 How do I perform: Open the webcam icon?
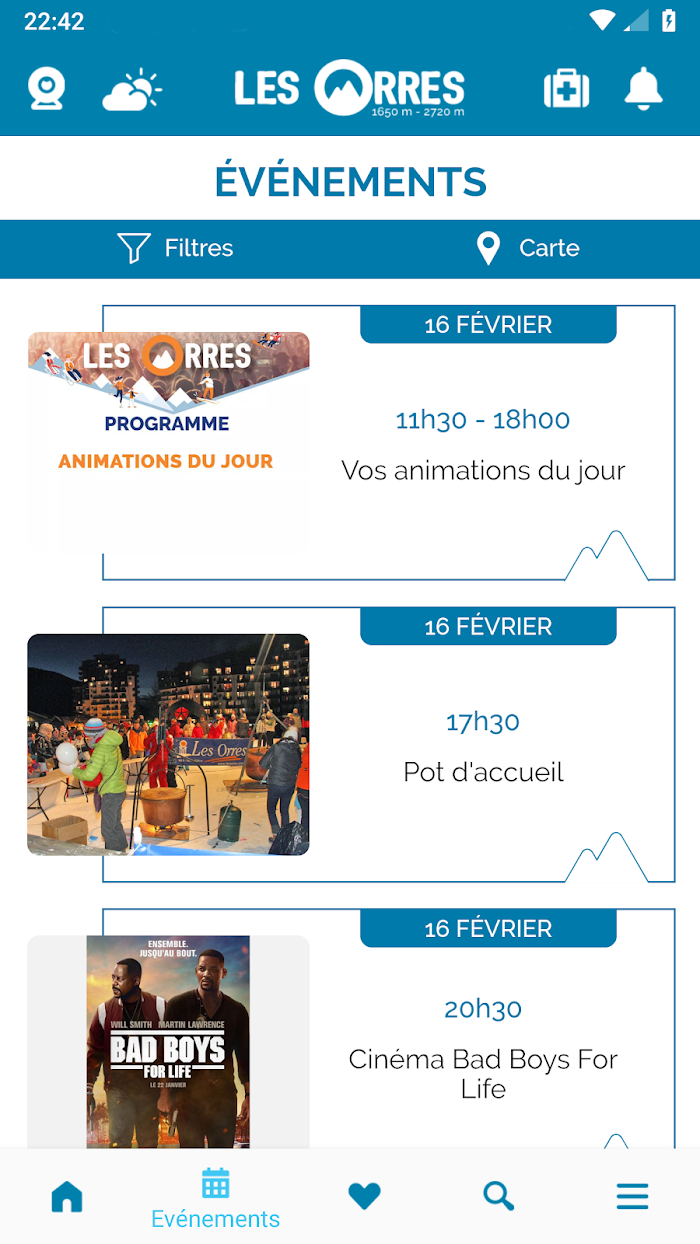46,89
